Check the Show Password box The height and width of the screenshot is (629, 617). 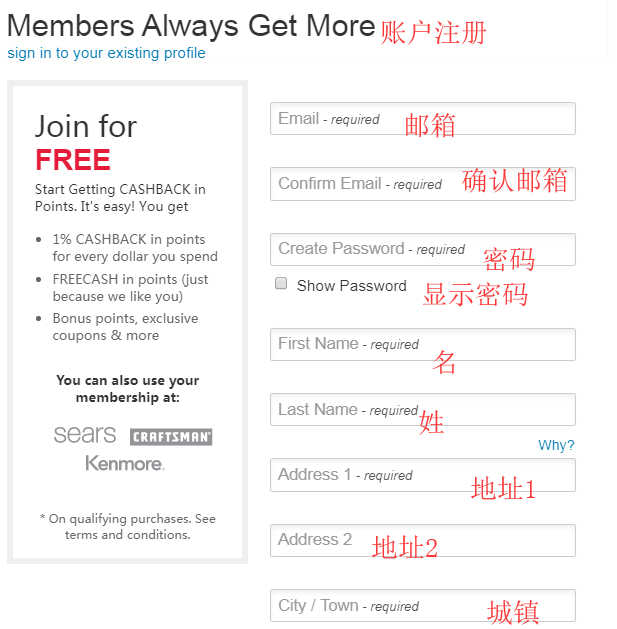tap(281, 284)
